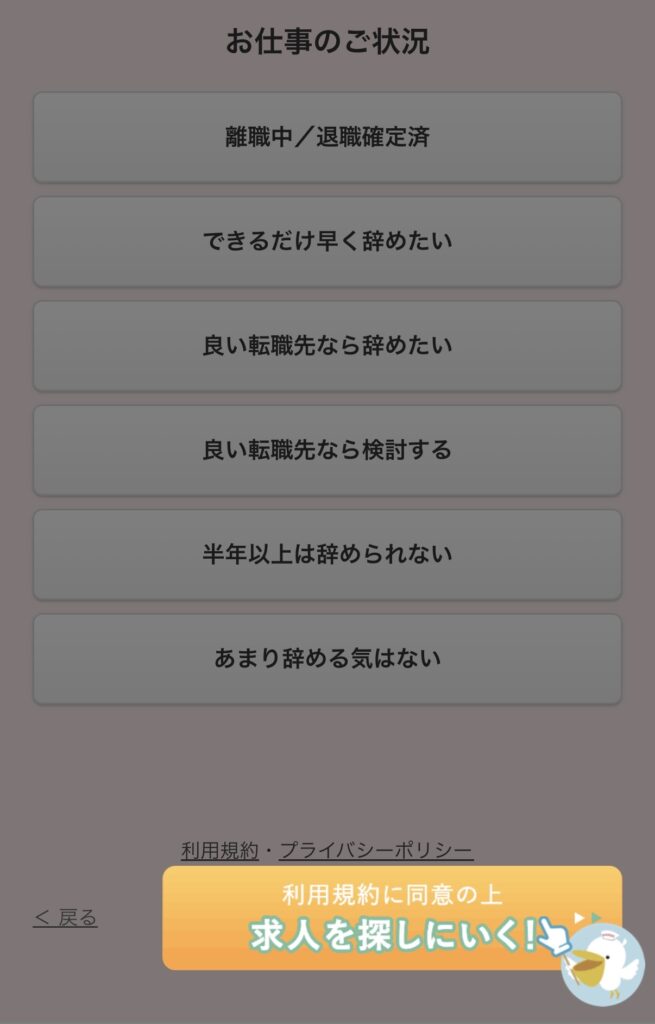655x1024 pixels.
Task: Choose 半年以上は辞められない
Action: (327, 554)
